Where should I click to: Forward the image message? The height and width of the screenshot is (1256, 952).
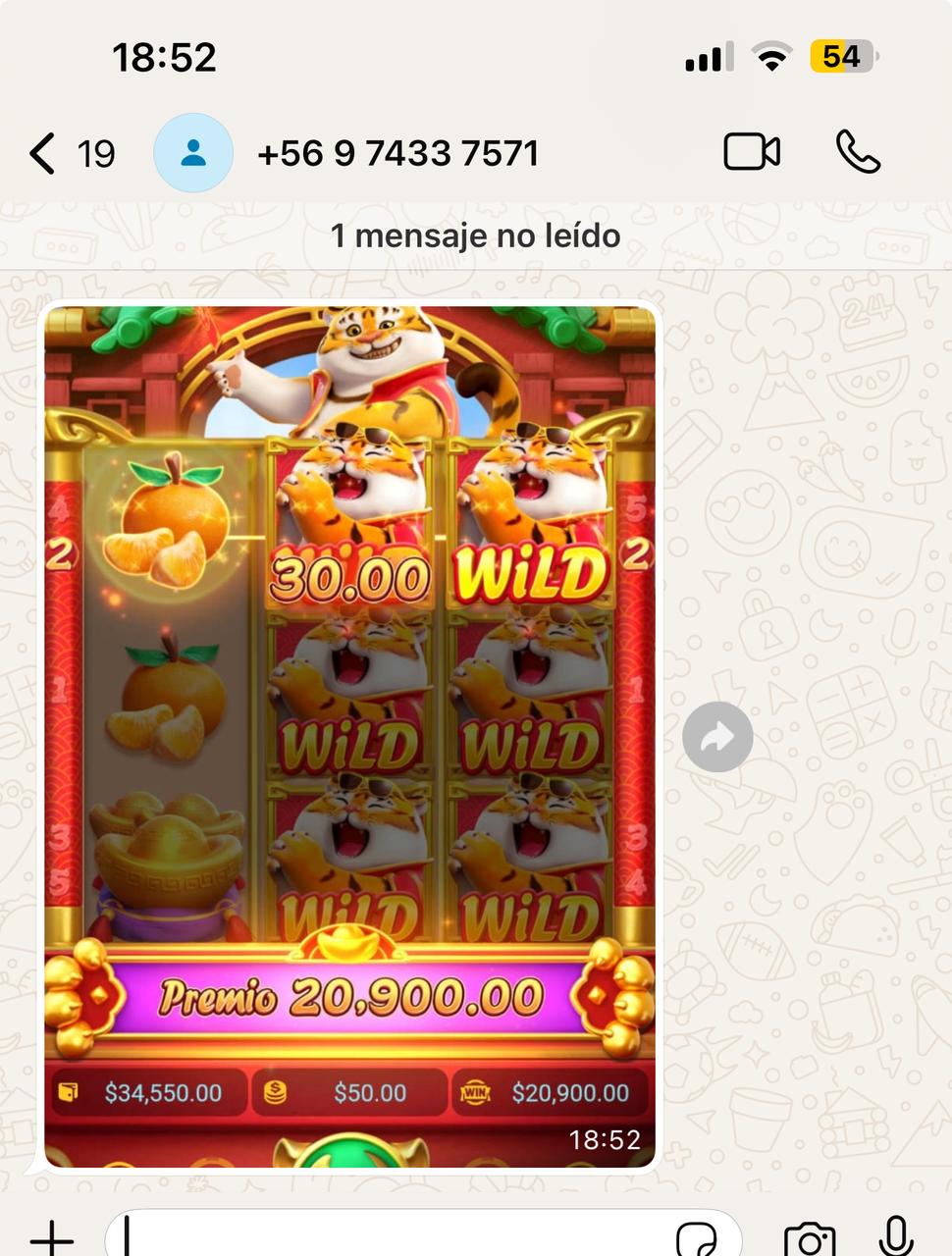717,738
